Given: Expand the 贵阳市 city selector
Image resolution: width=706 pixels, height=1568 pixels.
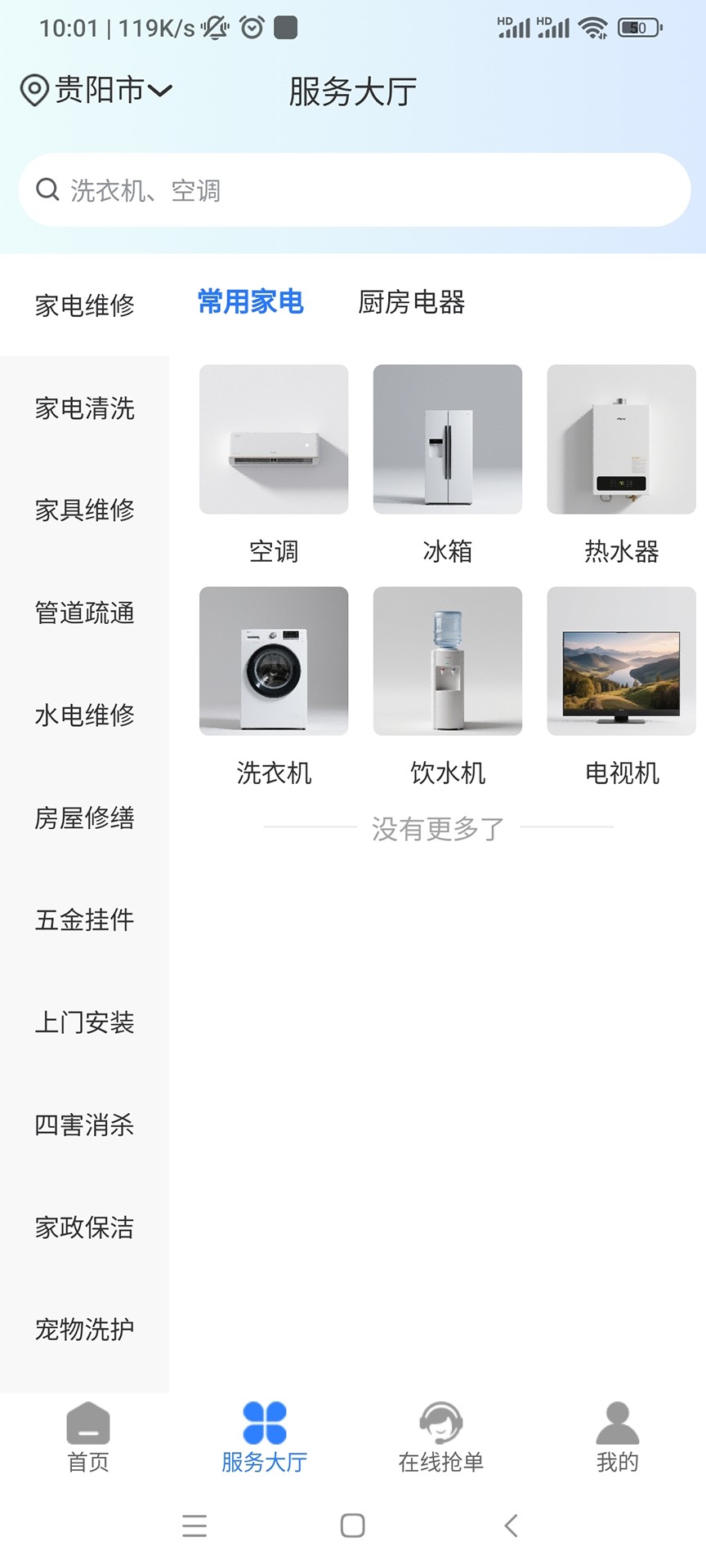Looking at the screenshot, I should click(x=98, y=90).
